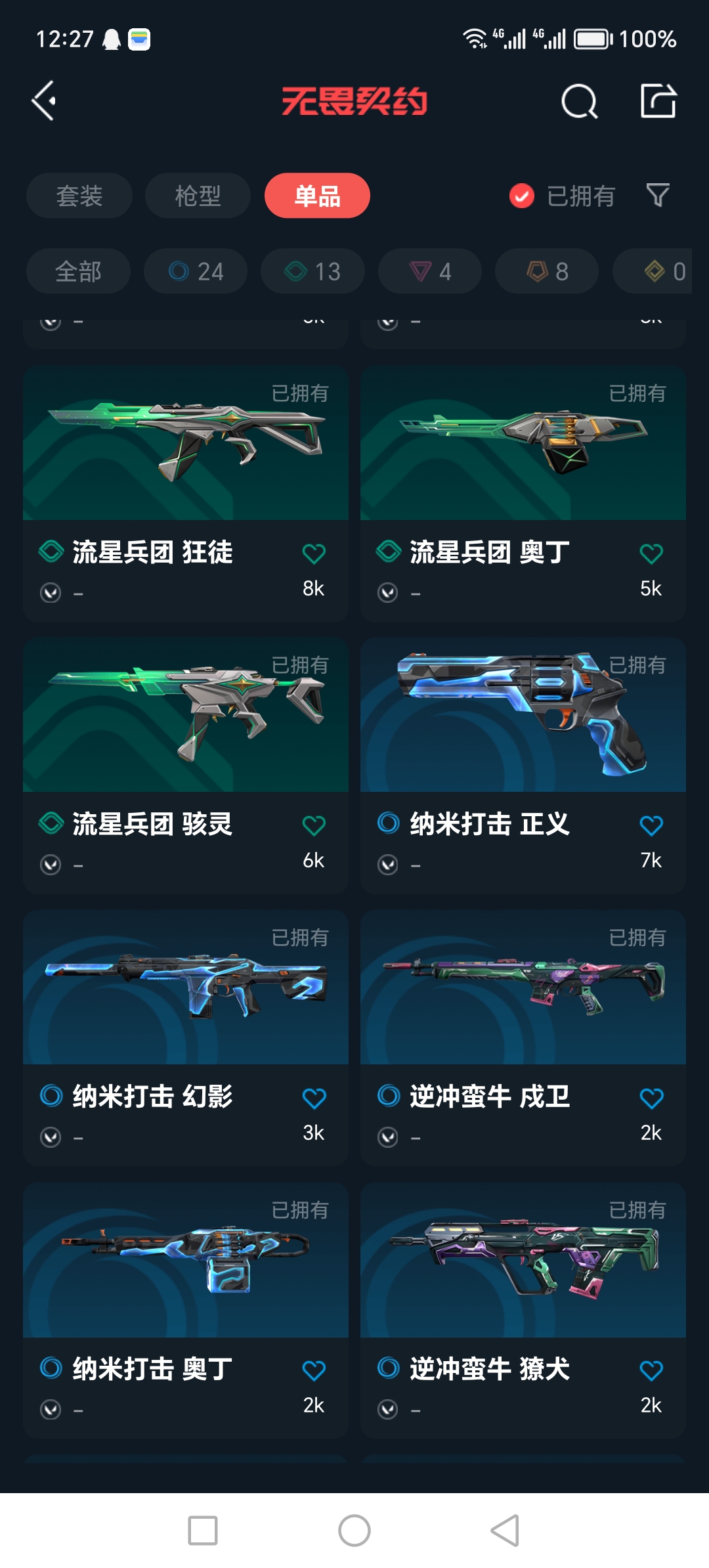The width and height of the screenshot is (709, 1568).
Task: Filter by the blue tier chip showing 24
Action: pos(196,271)
